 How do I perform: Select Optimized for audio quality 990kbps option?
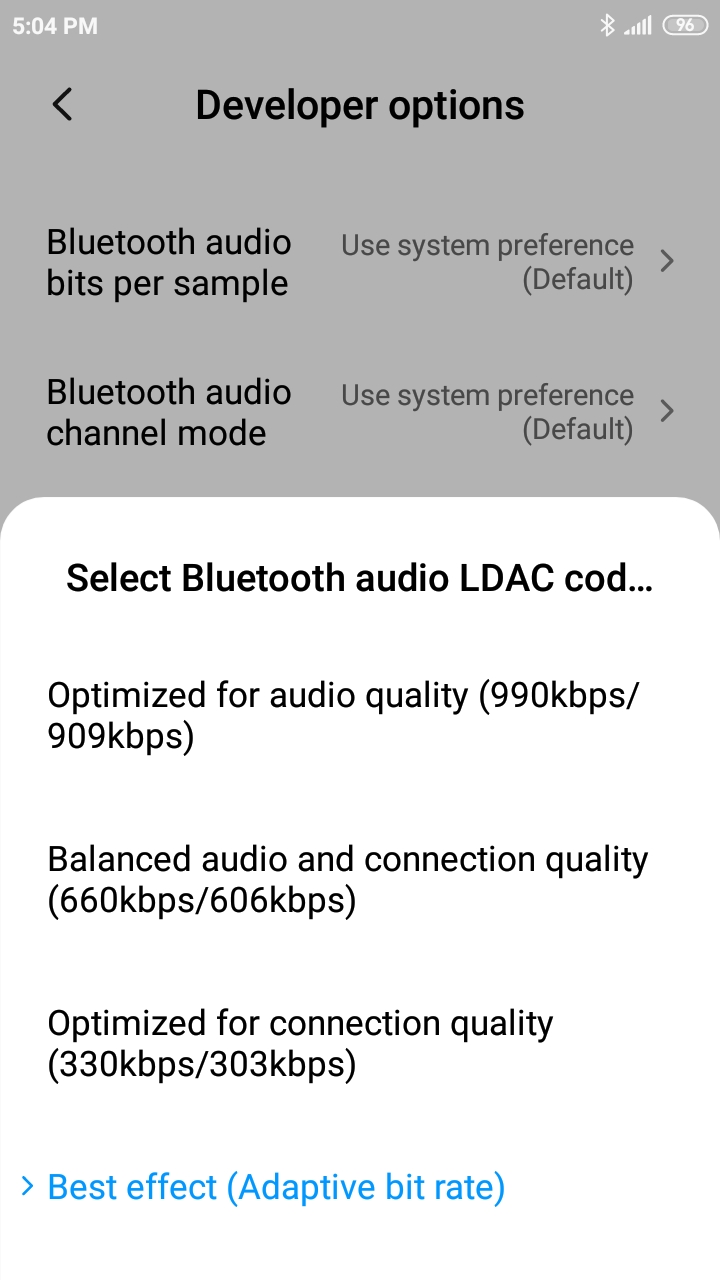point(360,716)
